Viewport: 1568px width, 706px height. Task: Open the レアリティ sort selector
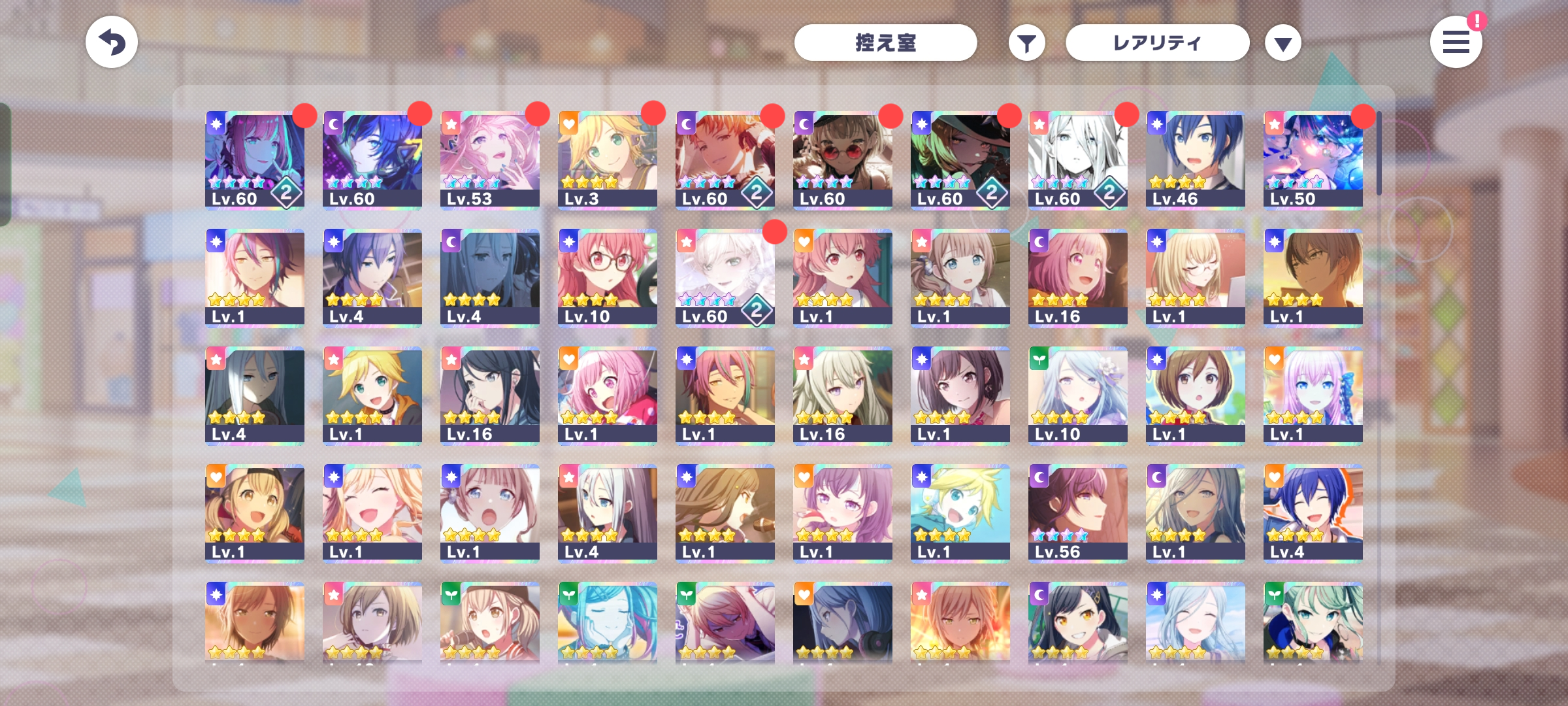coord(1157,42)
